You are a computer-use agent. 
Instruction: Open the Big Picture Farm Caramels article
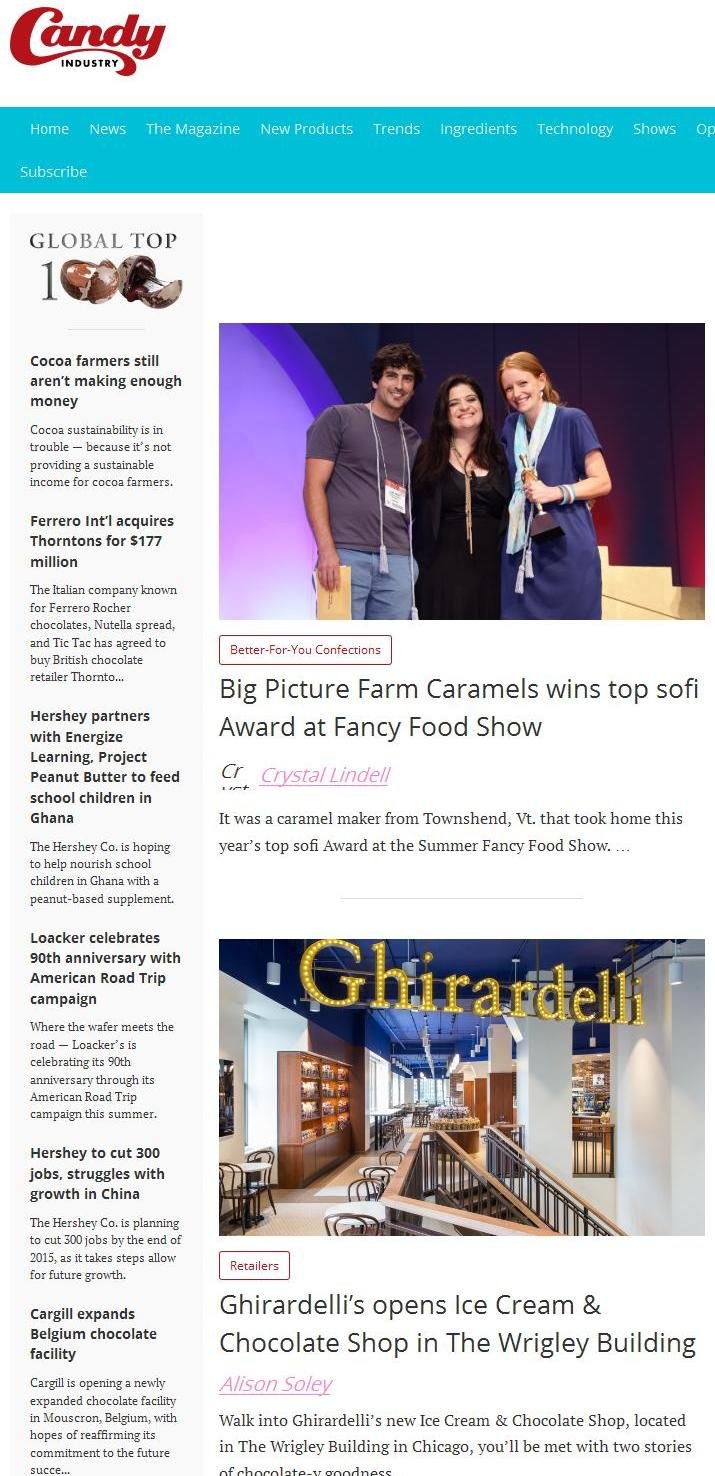pos(458,707)
